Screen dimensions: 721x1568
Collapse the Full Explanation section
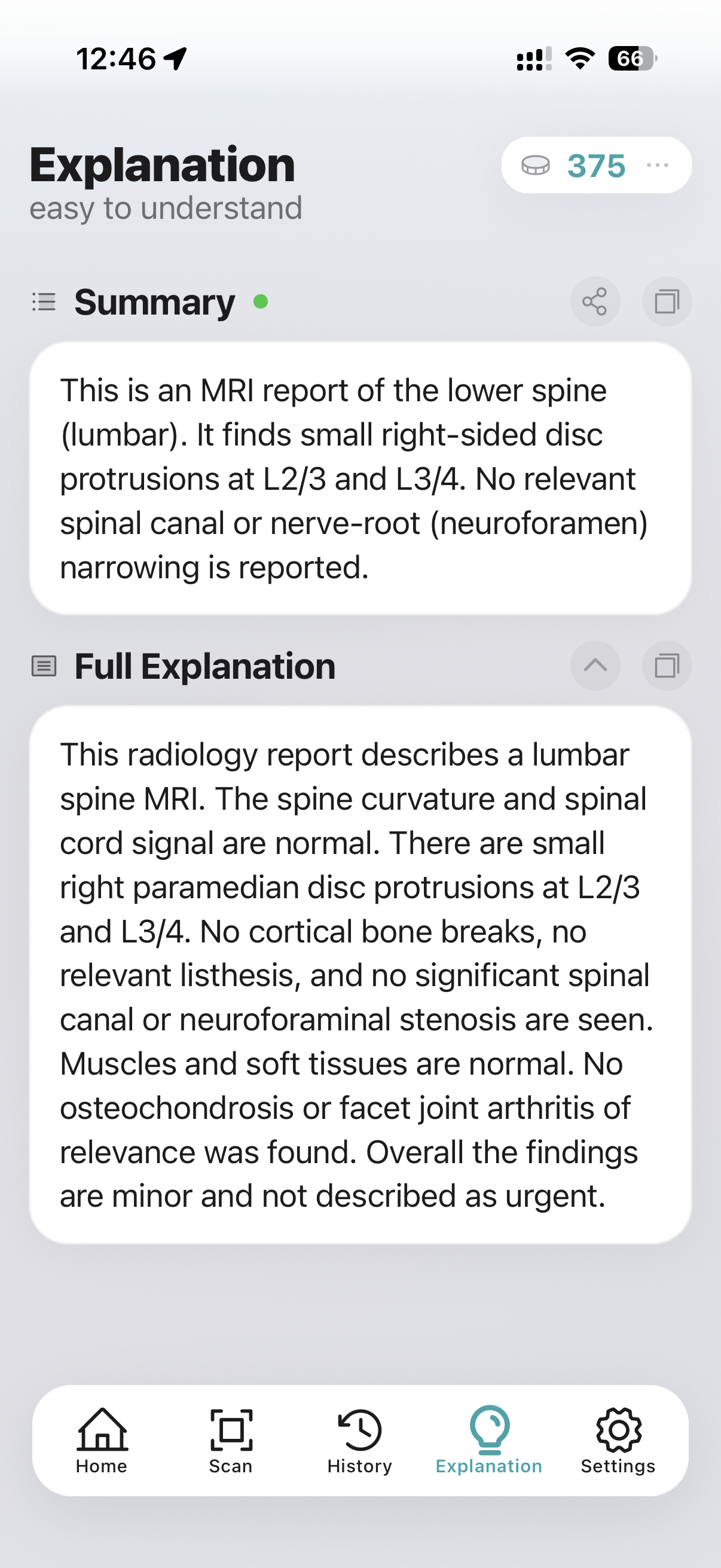pos(595,666)
